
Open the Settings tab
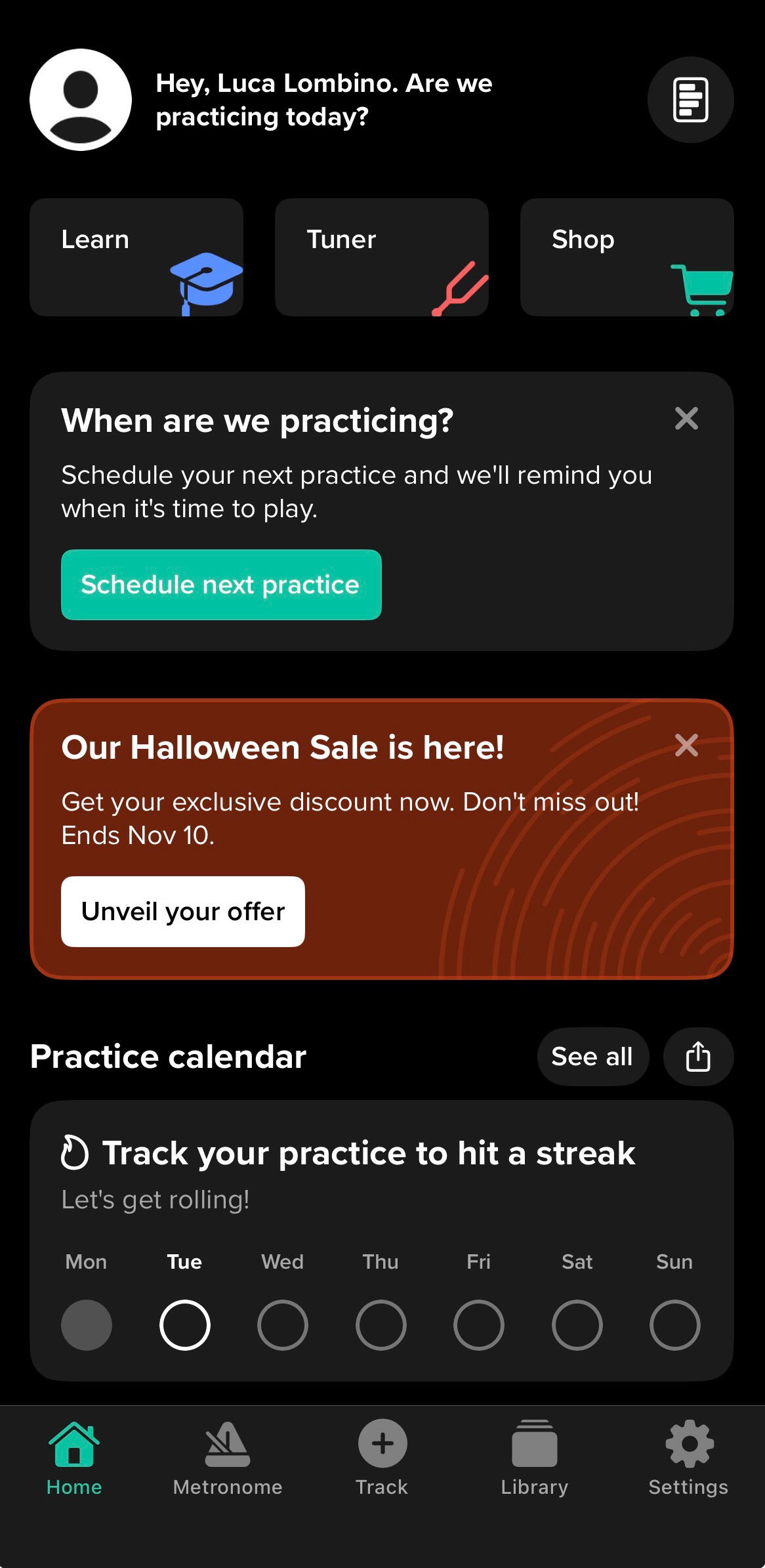pyautogui.click(x=688, y=1458)
